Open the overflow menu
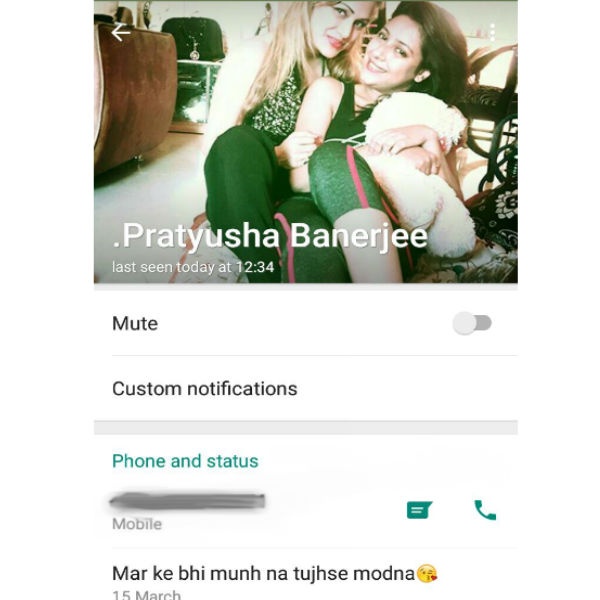 point(492,32)
